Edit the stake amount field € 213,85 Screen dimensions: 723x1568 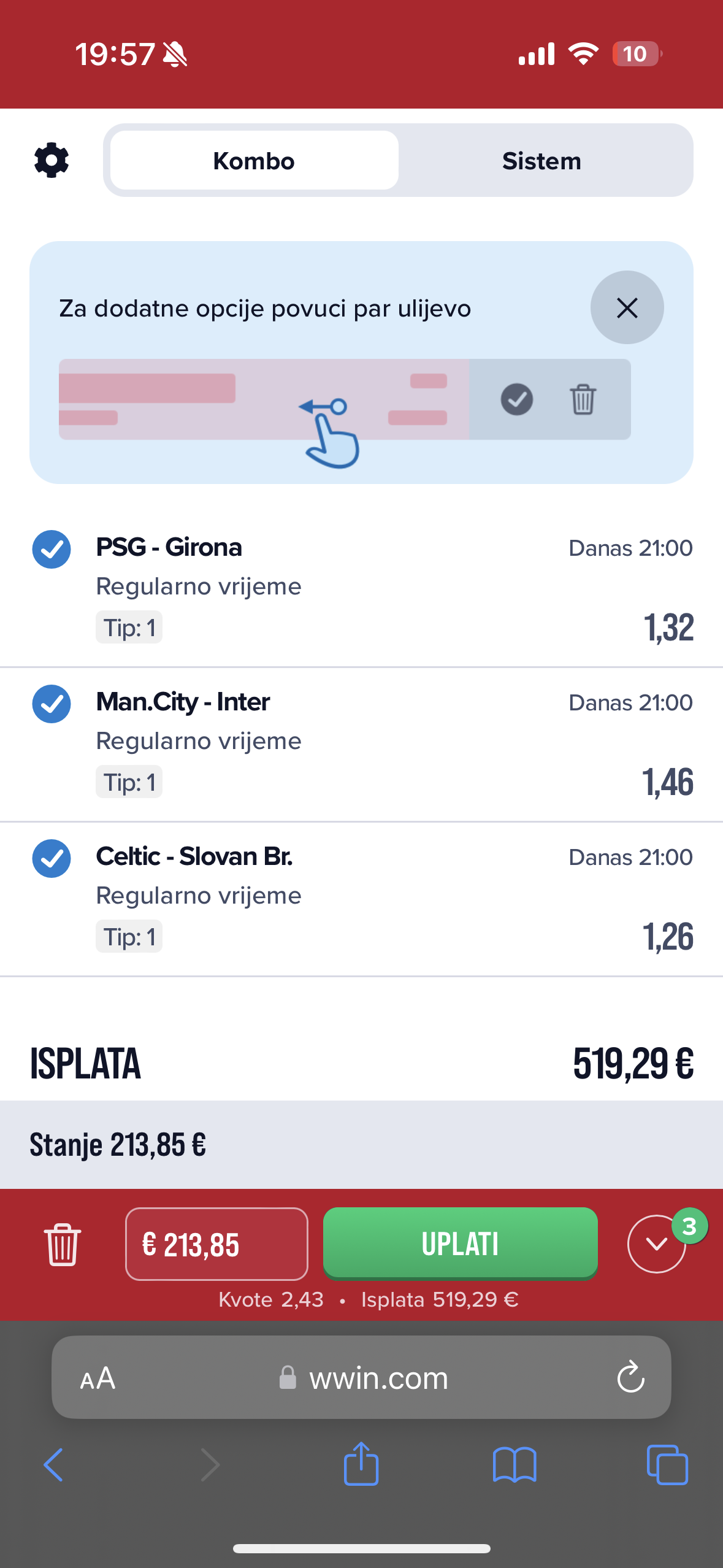click(x=216, y=1244)
